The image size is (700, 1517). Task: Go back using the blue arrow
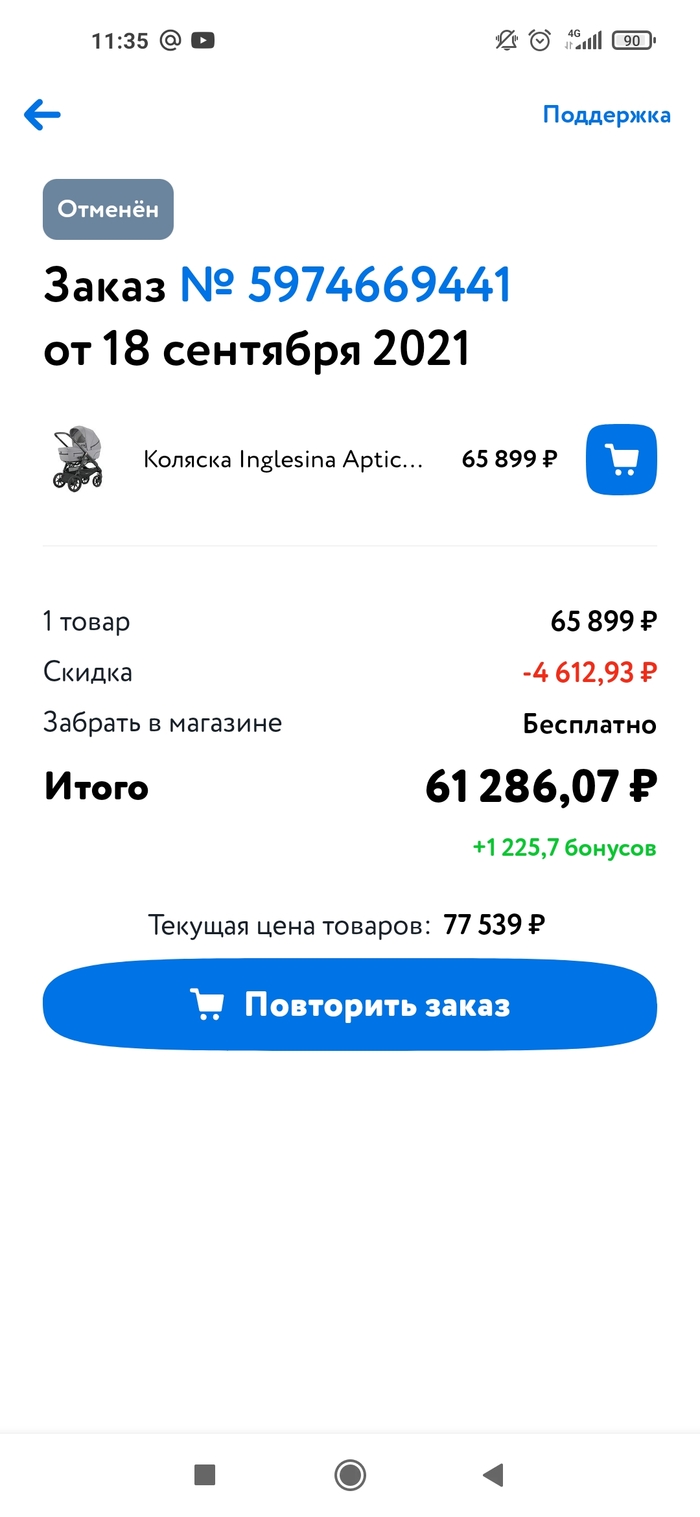tap(42, 115)
